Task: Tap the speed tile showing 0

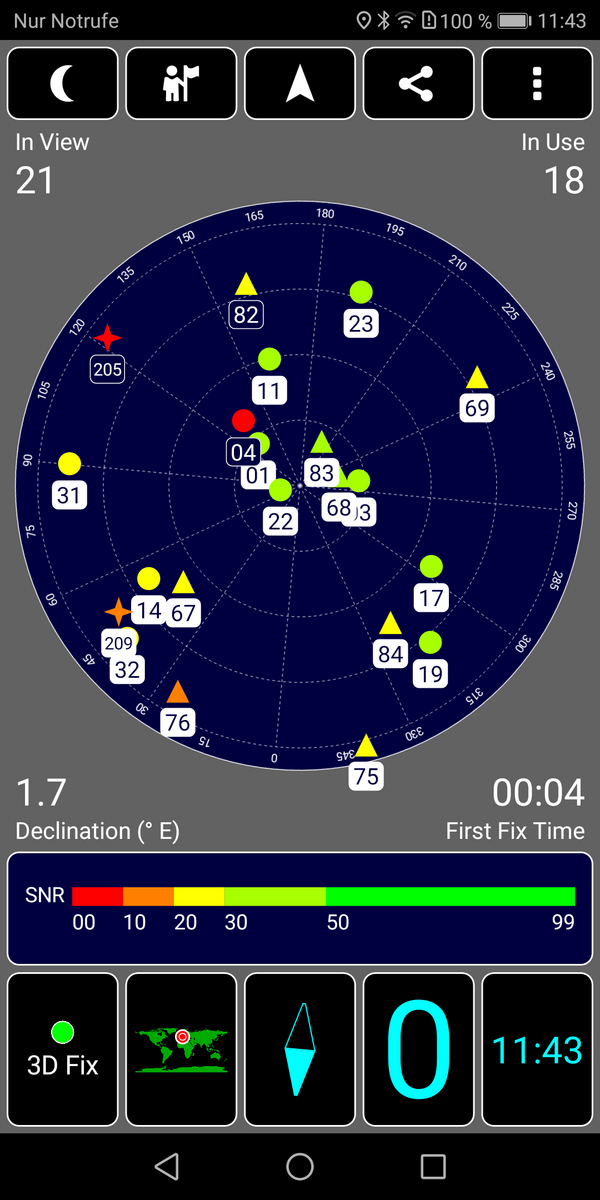Action: point(418,1050)
